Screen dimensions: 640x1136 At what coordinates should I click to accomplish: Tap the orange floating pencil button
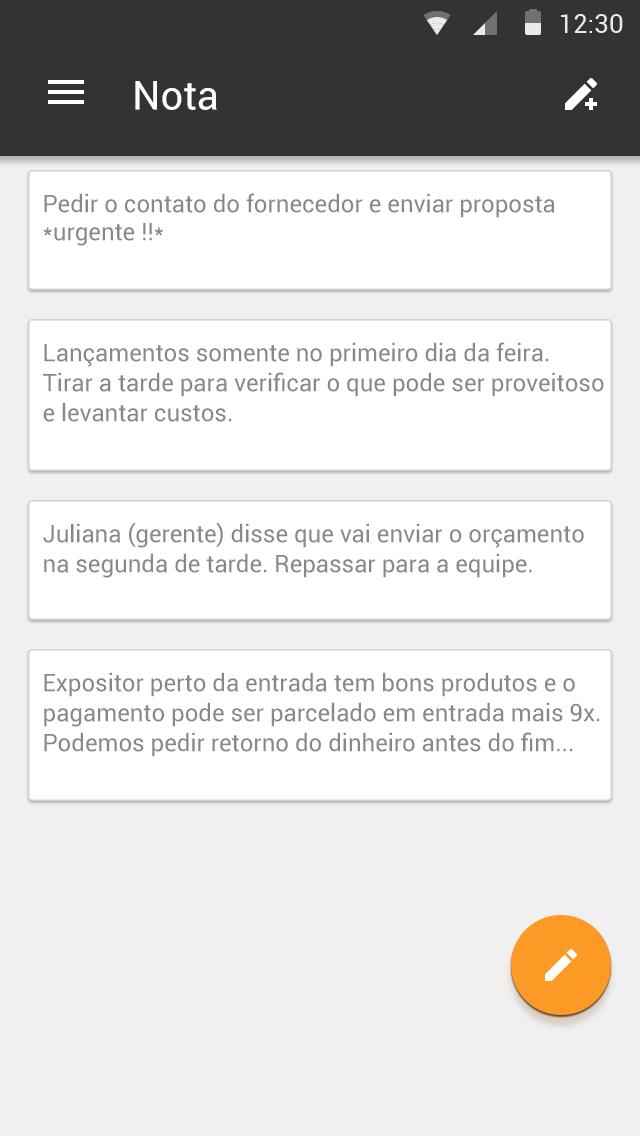[560, 965]
